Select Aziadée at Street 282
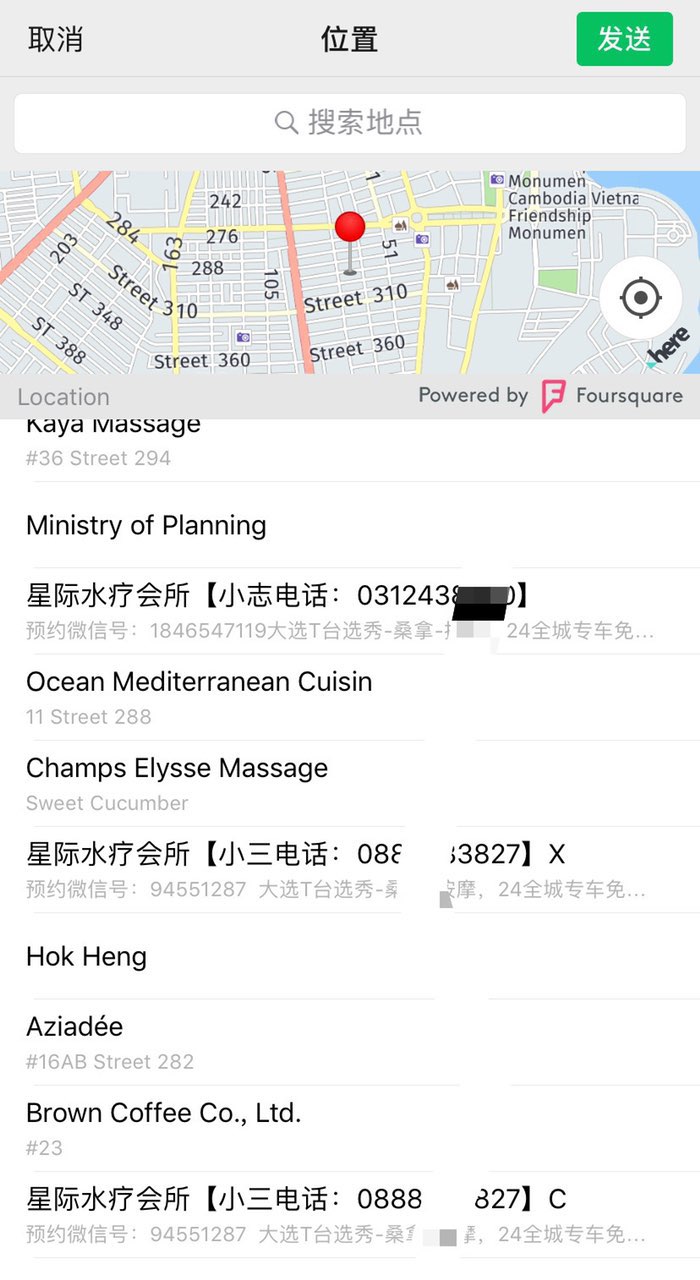Screen dimensions: 700x1280 coord(110,1042)
